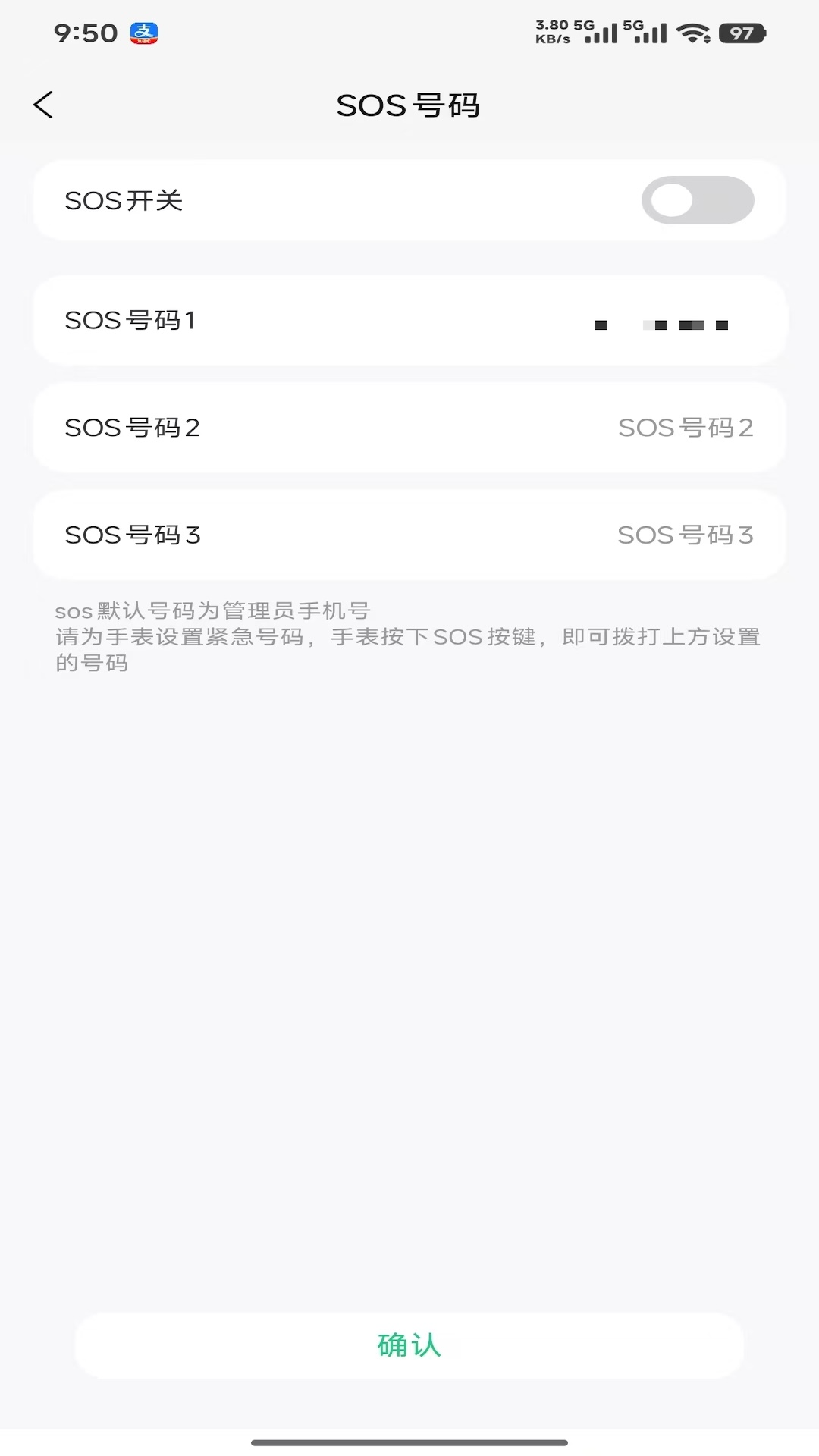The image size is (819, 1456).
Task: Open the SOS号码2 entry to edit
Action: click(x=409, y=427)
